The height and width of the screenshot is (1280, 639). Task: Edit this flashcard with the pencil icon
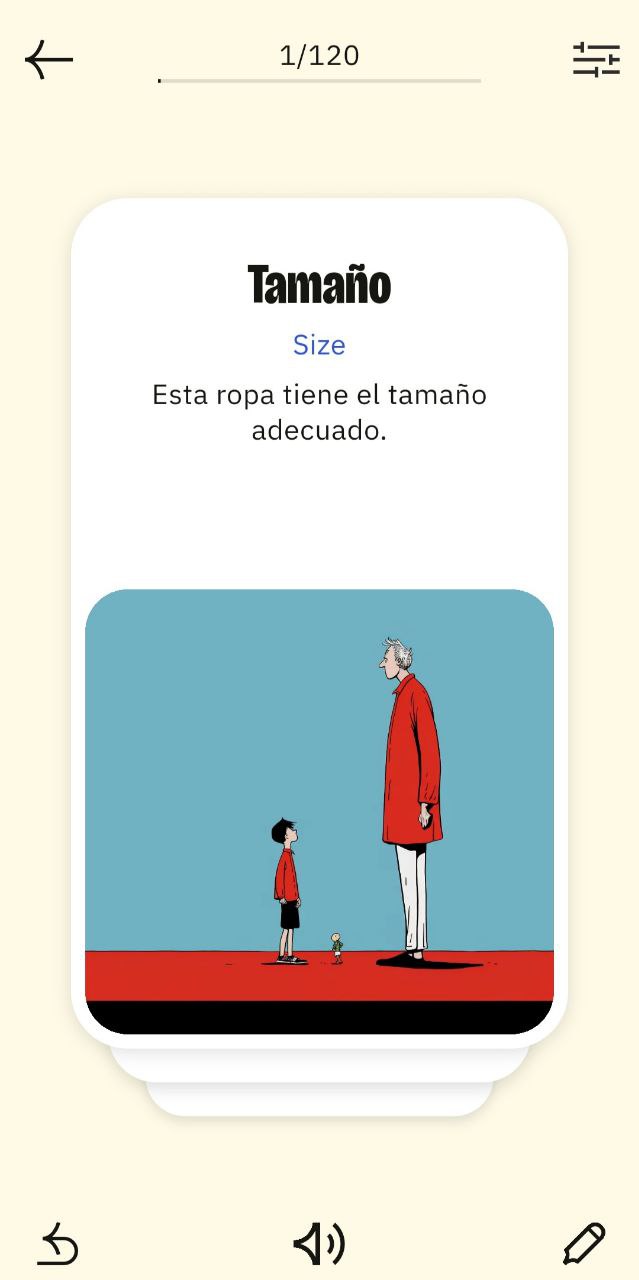tap(584, 1244)
